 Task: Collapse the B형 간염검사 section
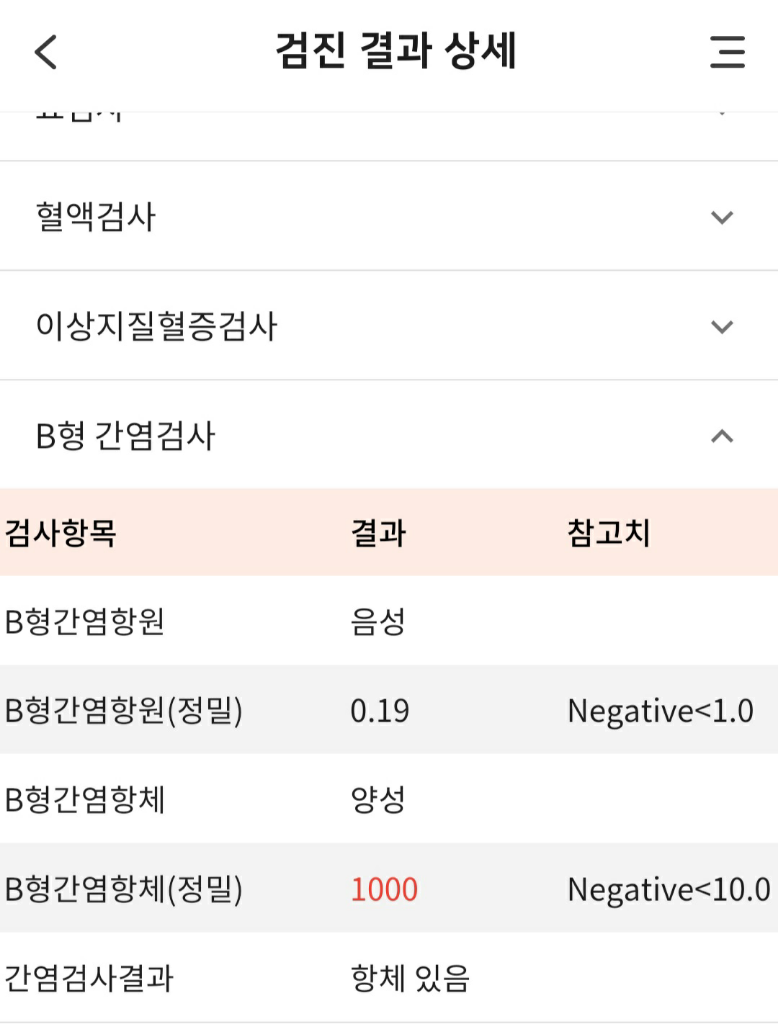click(x=721, y=436)
